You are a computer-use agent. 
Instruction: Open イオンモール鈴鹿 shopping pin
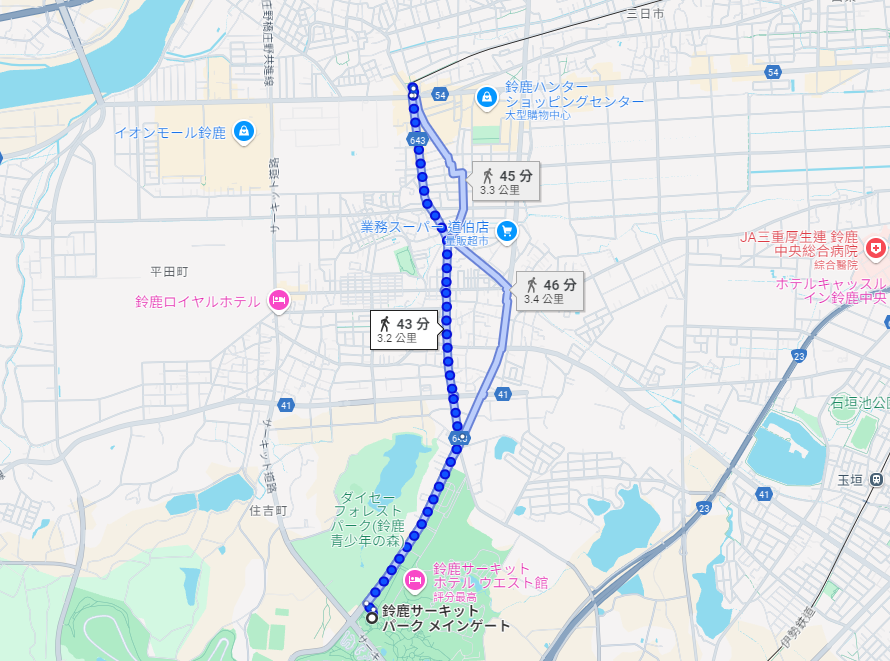coord(242,131)
